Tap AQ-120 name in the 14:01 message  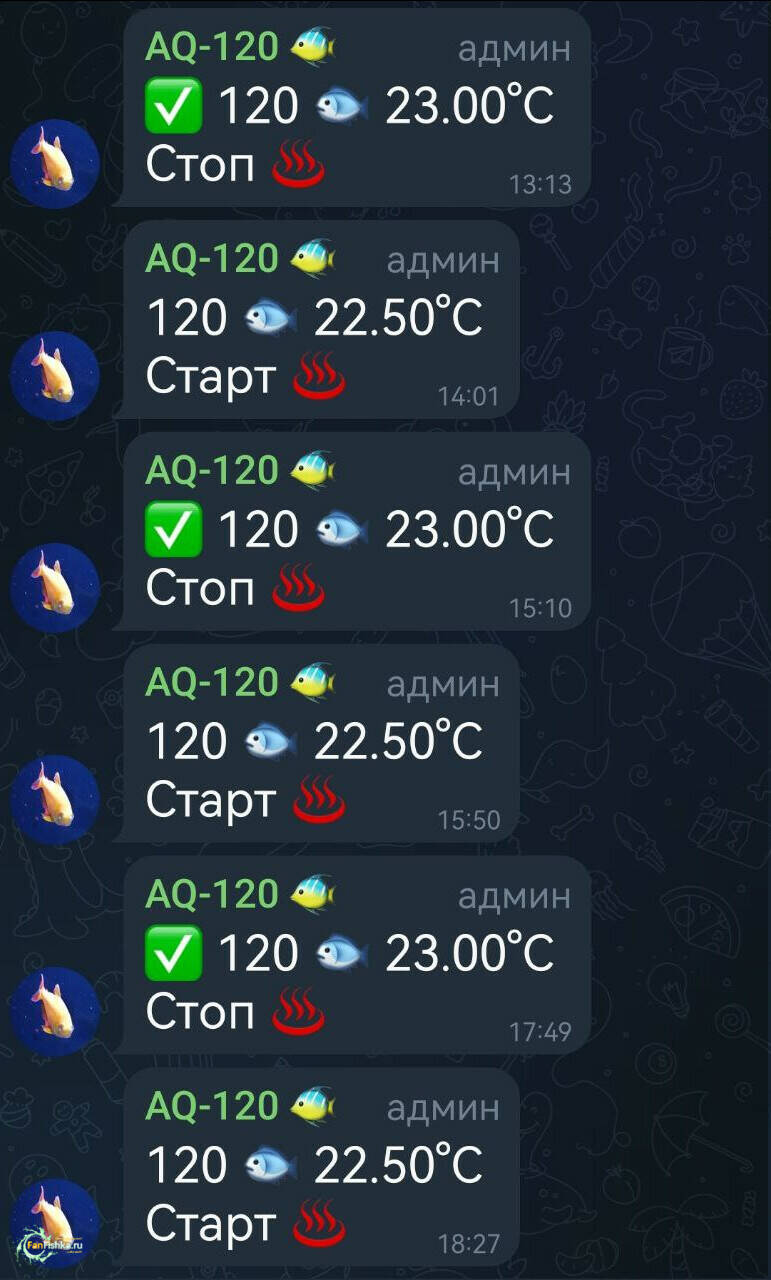coord(212,259)
